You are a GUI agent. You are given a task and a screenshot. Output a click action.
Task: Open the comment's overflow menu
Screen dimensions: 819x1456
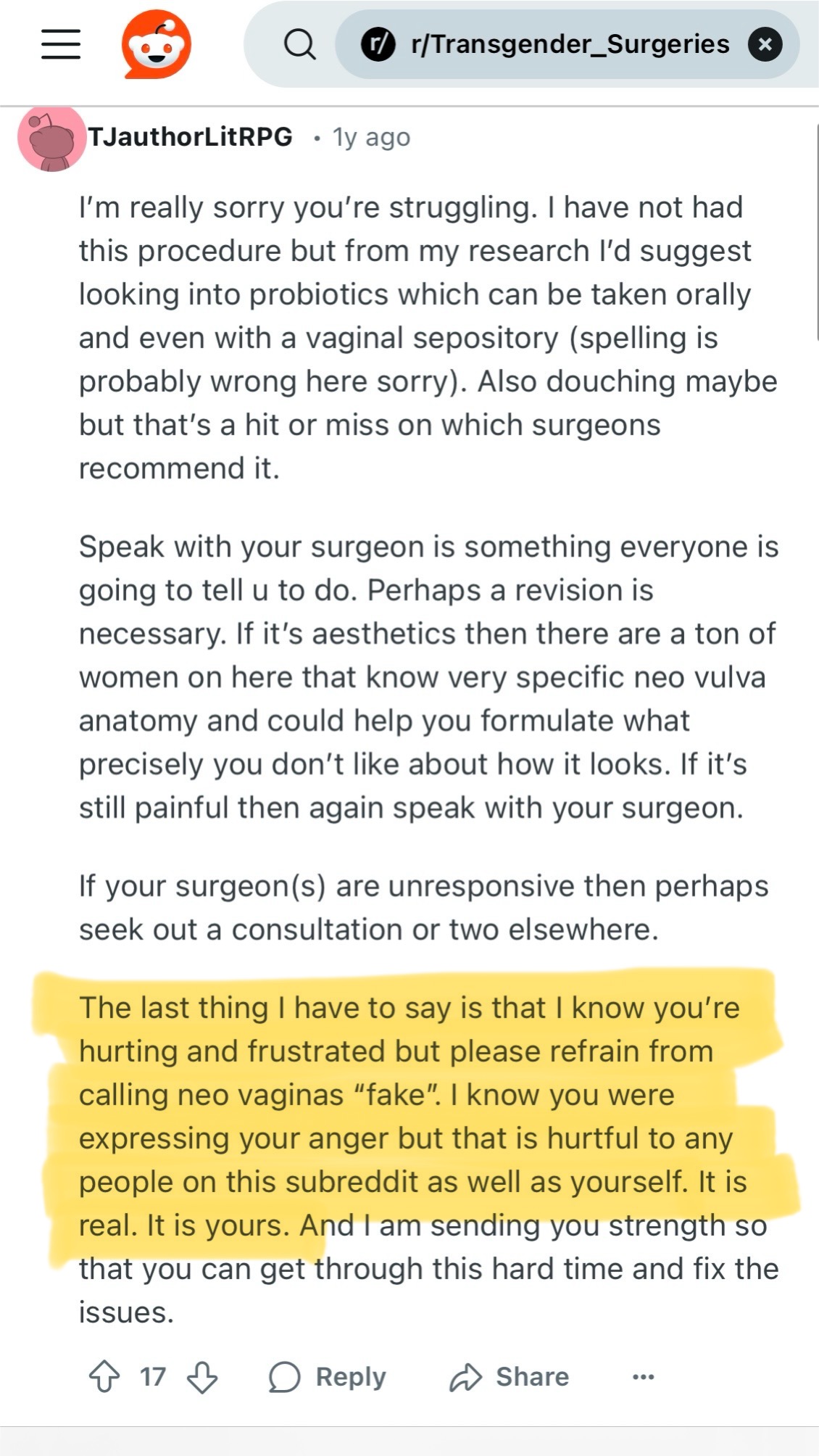tap(643, 1376)
